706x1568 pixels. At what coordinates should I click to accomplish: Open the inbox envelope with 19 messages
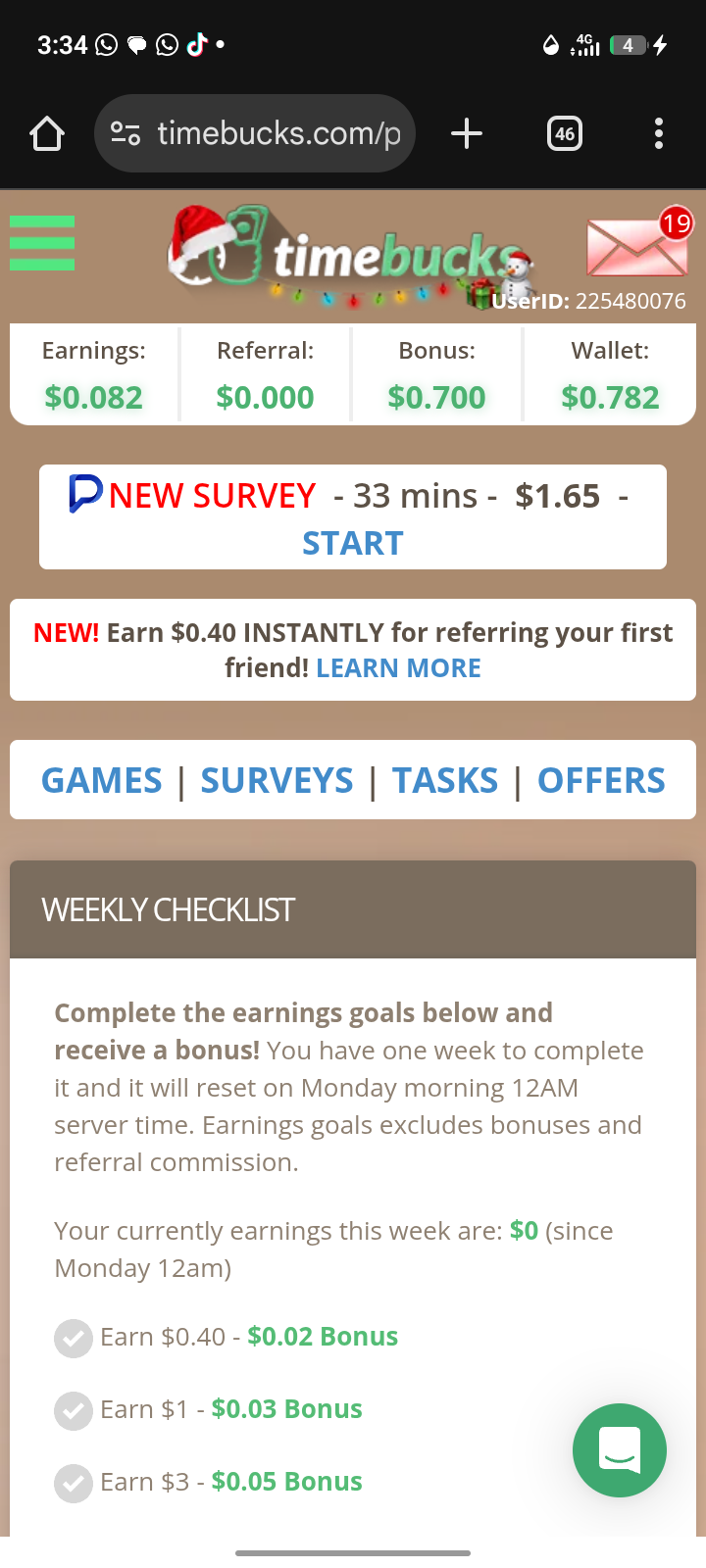[637, 247]
